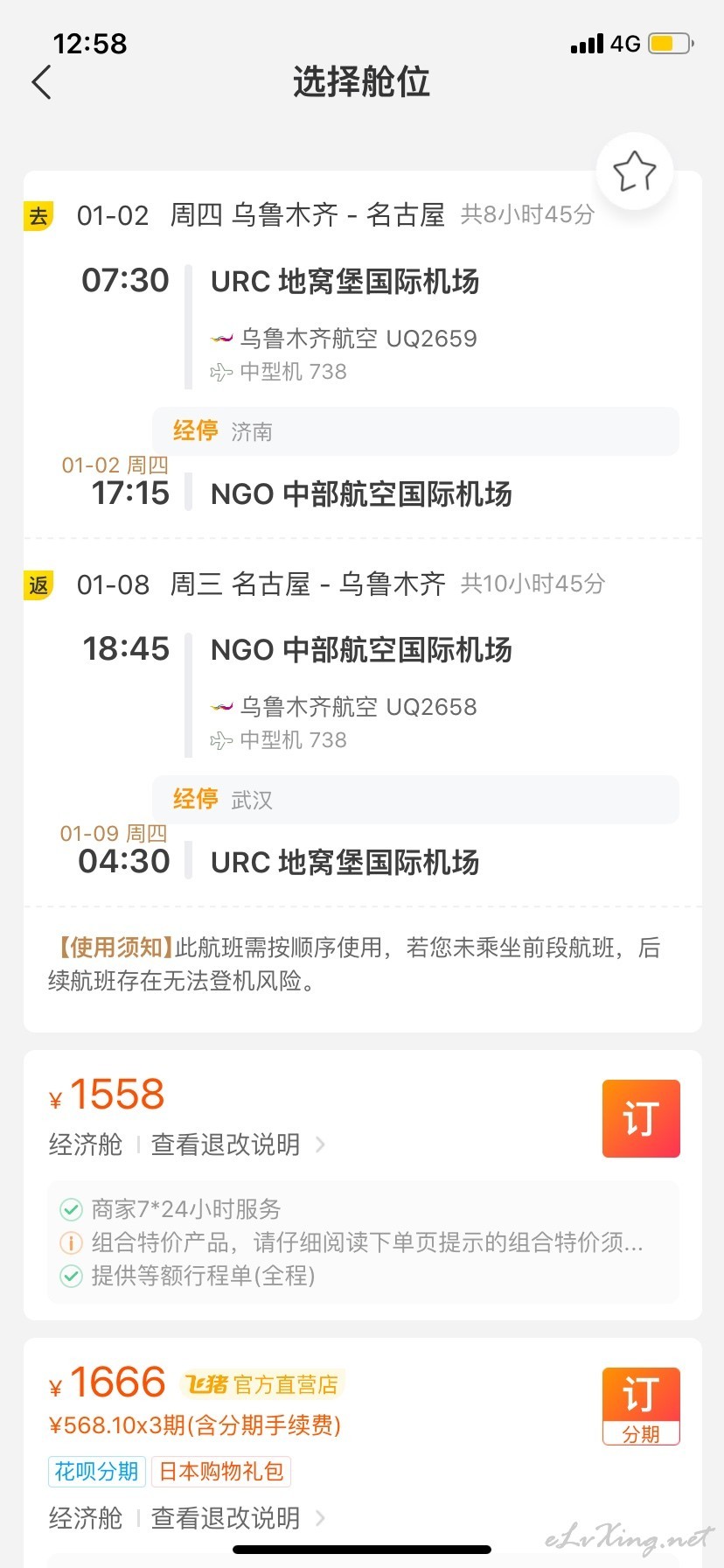Book the ¥1666 fare with installments

click(x=641, y=1406)
